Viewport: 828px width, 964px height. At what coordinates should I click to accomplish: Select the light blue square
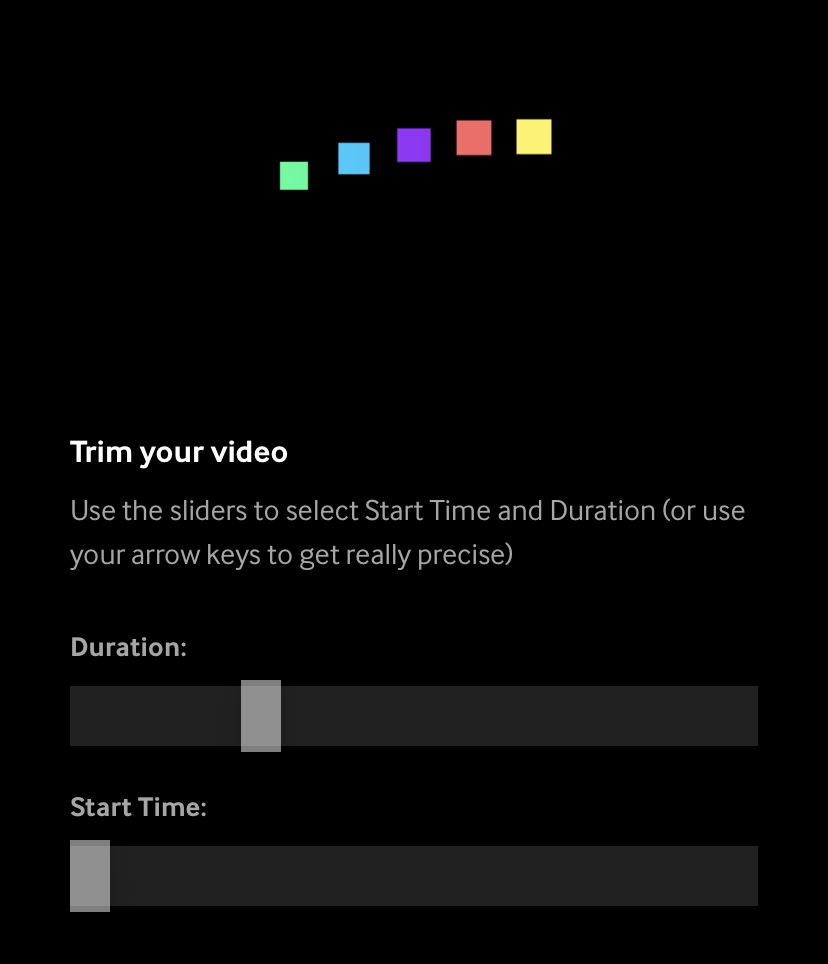click(353, 160)
